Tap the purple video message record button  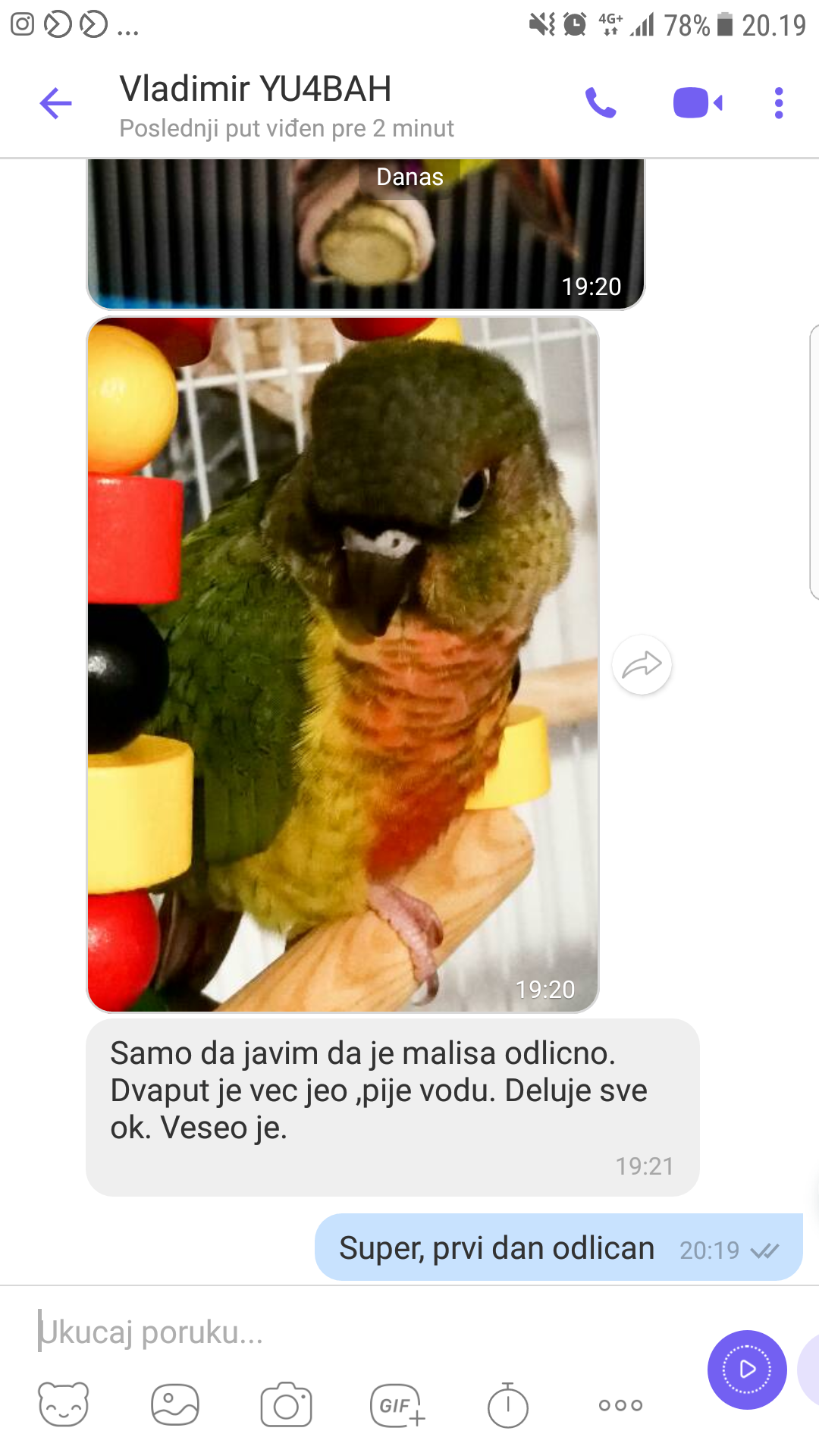pyautogui.click(x=747, y=1370)
